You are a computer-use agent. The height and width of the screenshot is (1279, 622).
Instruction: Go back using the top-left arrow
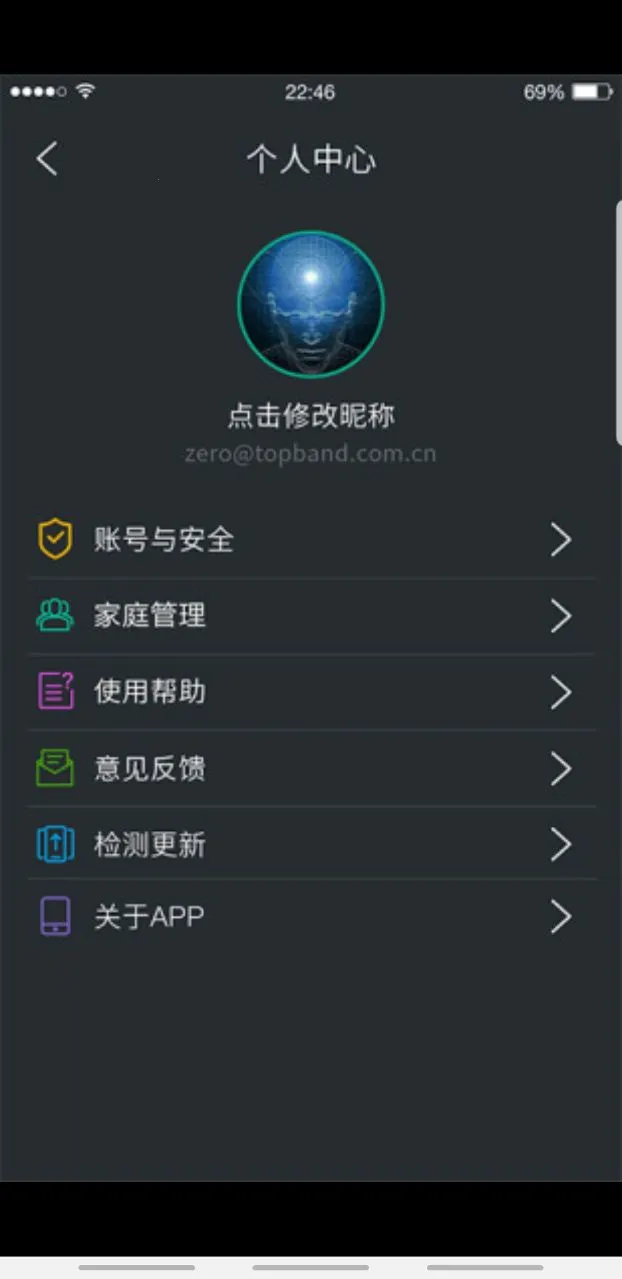click(47, 159)
